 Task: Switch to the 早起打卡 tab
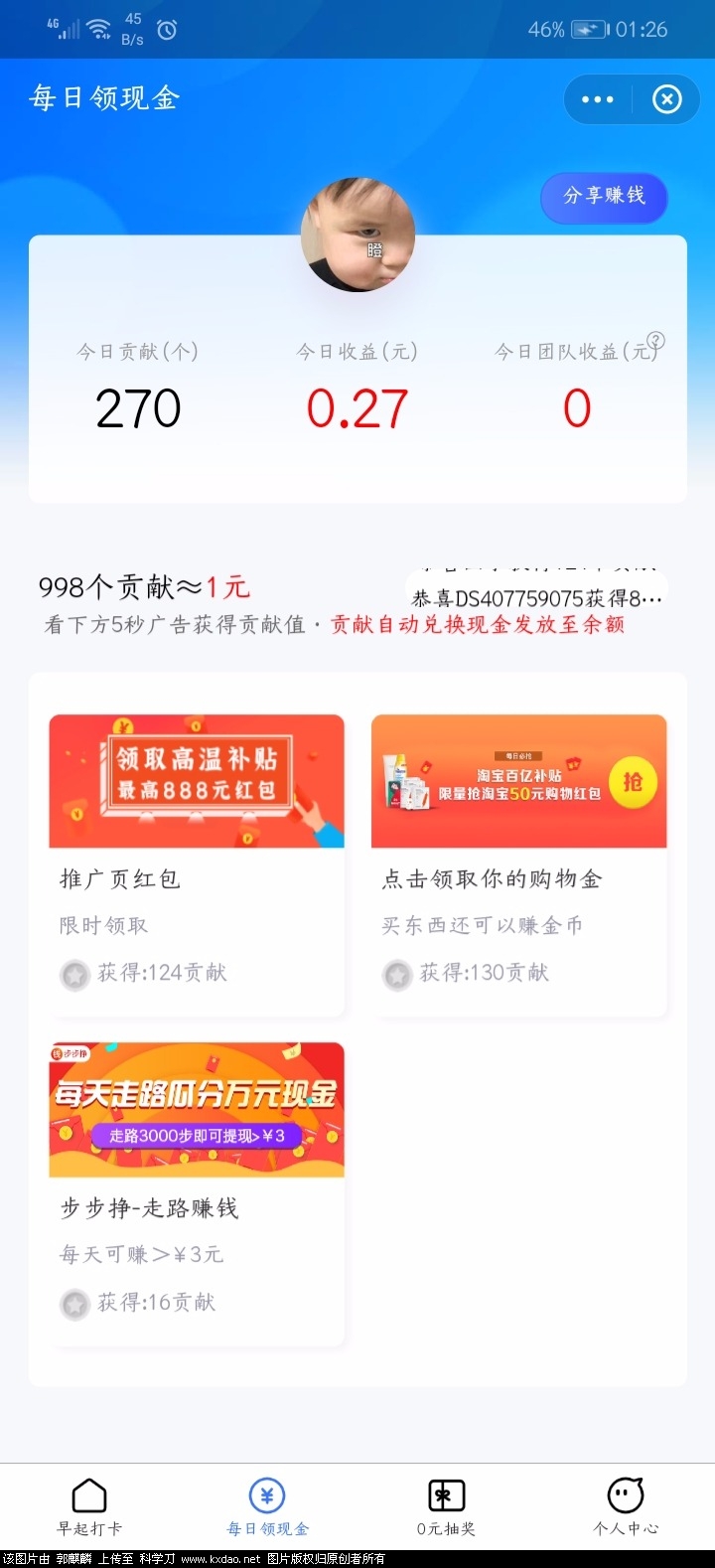coord(89,1506)
